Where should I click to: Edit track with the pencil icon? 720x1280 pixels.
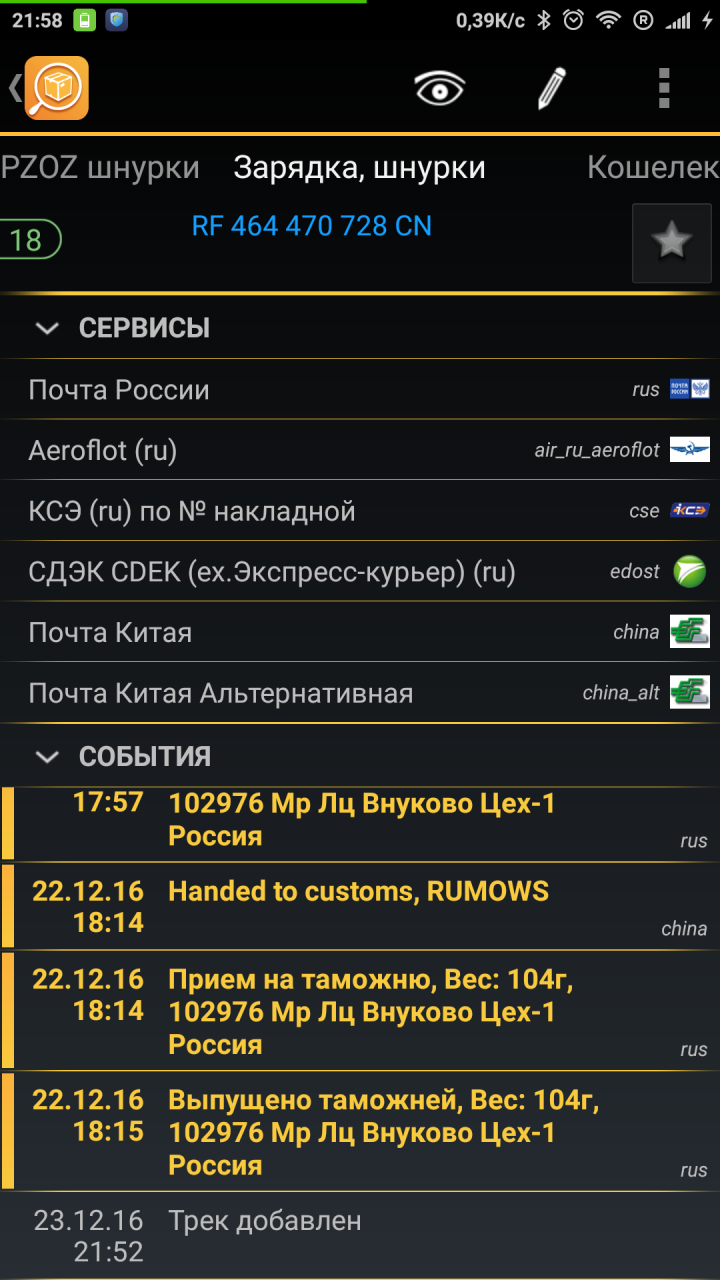tap(552, 89)
